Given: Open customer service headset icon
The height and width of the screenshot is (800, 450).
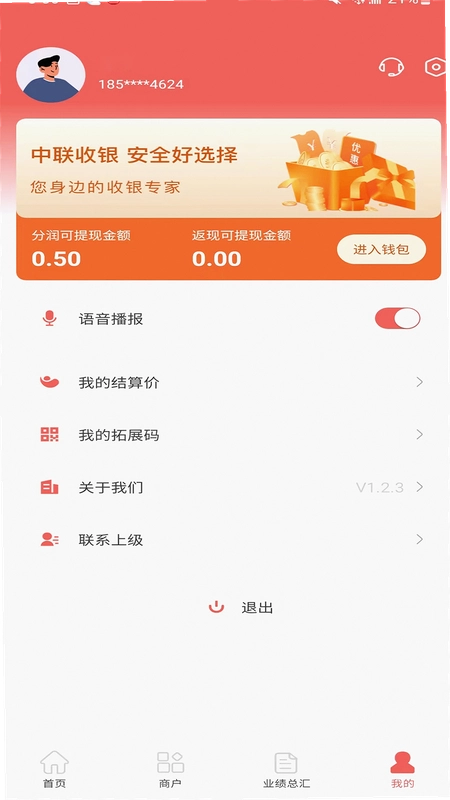Looking at the screenshot, I should click(x=391, y=67).
